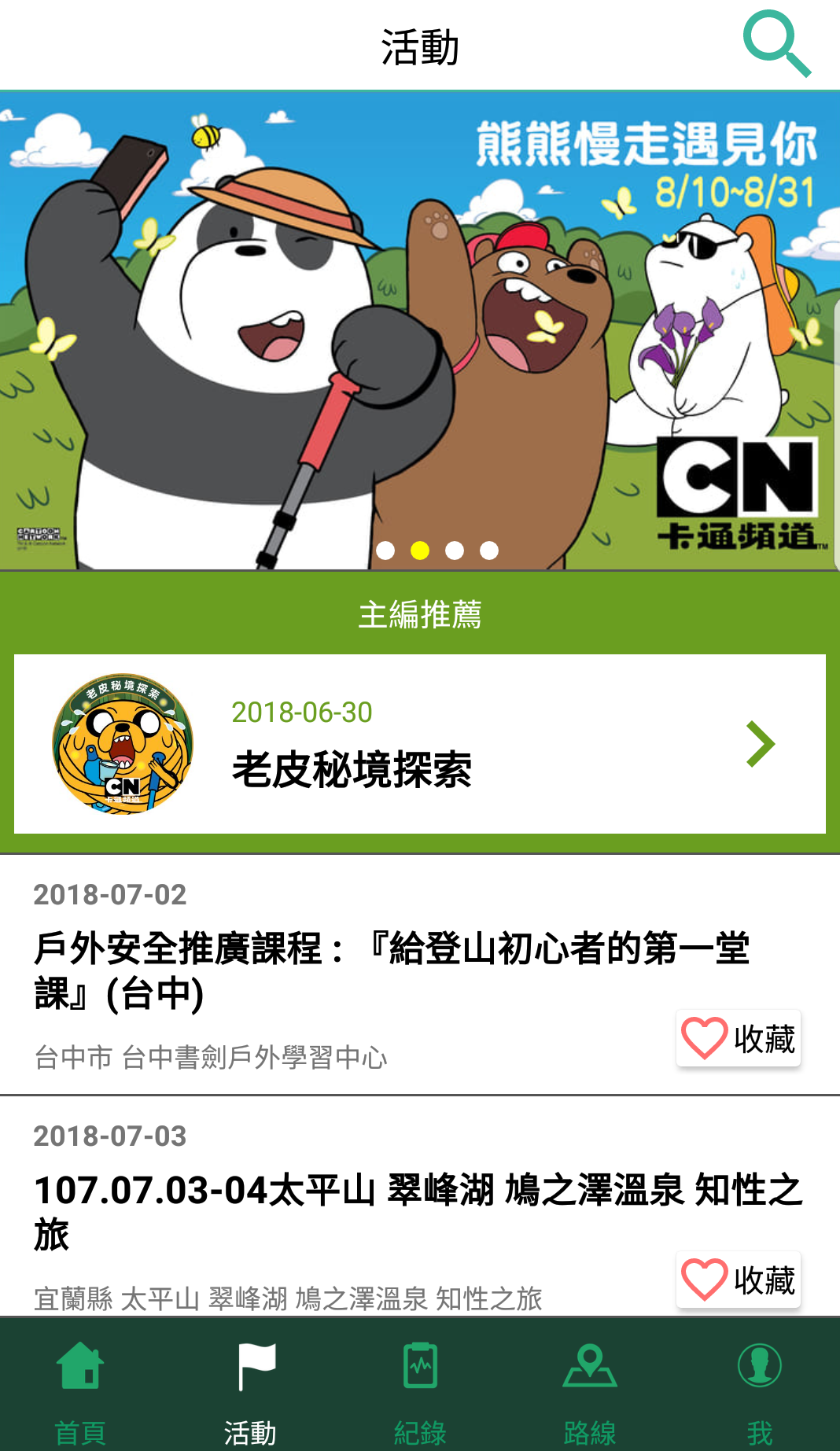The image size is (840, 1451).
Task: Tap 收藏 for the 戶外安全推廣課程 activity
Action: tap(739, 1039)
